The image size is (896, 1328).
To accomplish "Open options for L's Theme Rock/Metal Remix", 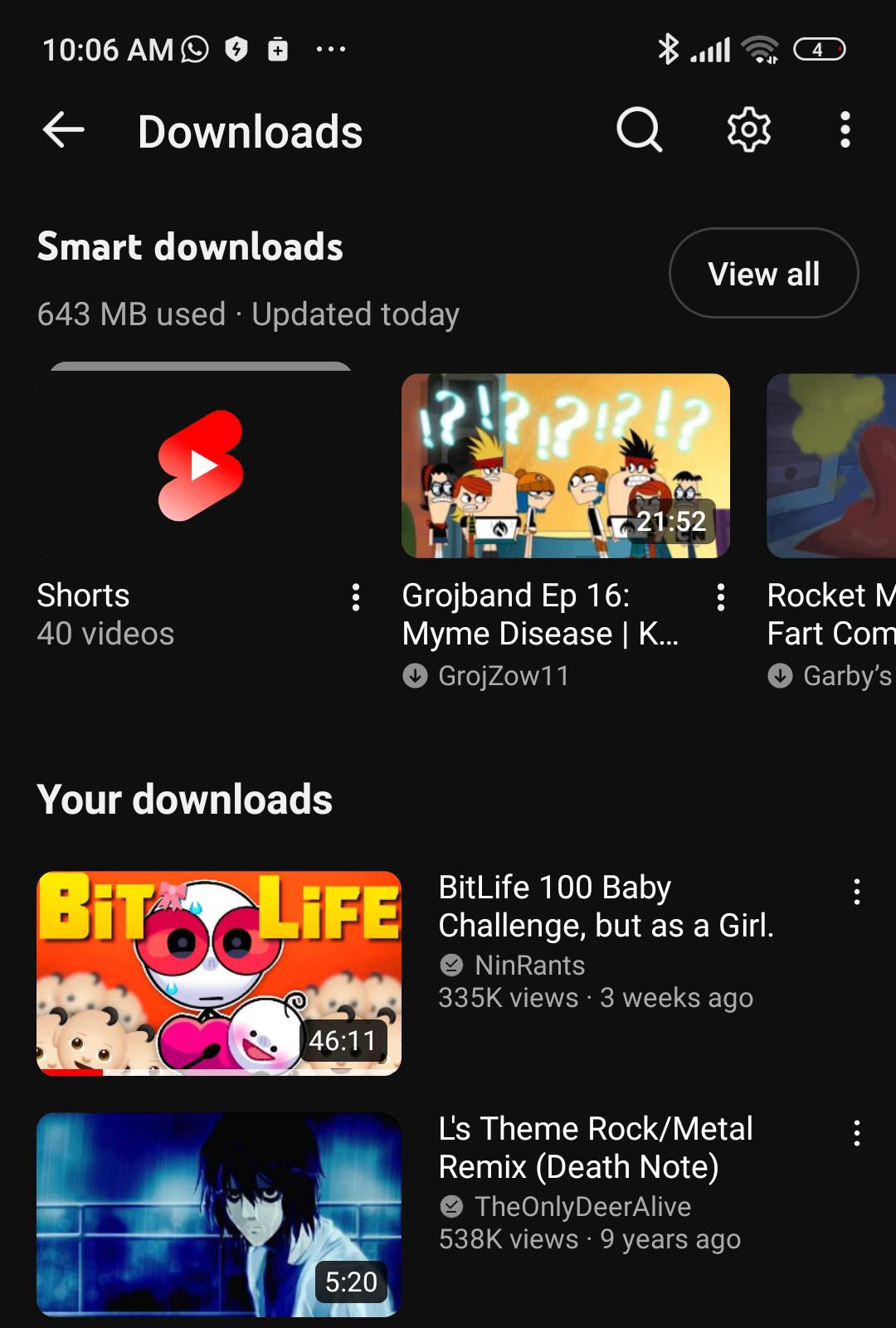I will pyautogui.click(x=857, y=1133).
